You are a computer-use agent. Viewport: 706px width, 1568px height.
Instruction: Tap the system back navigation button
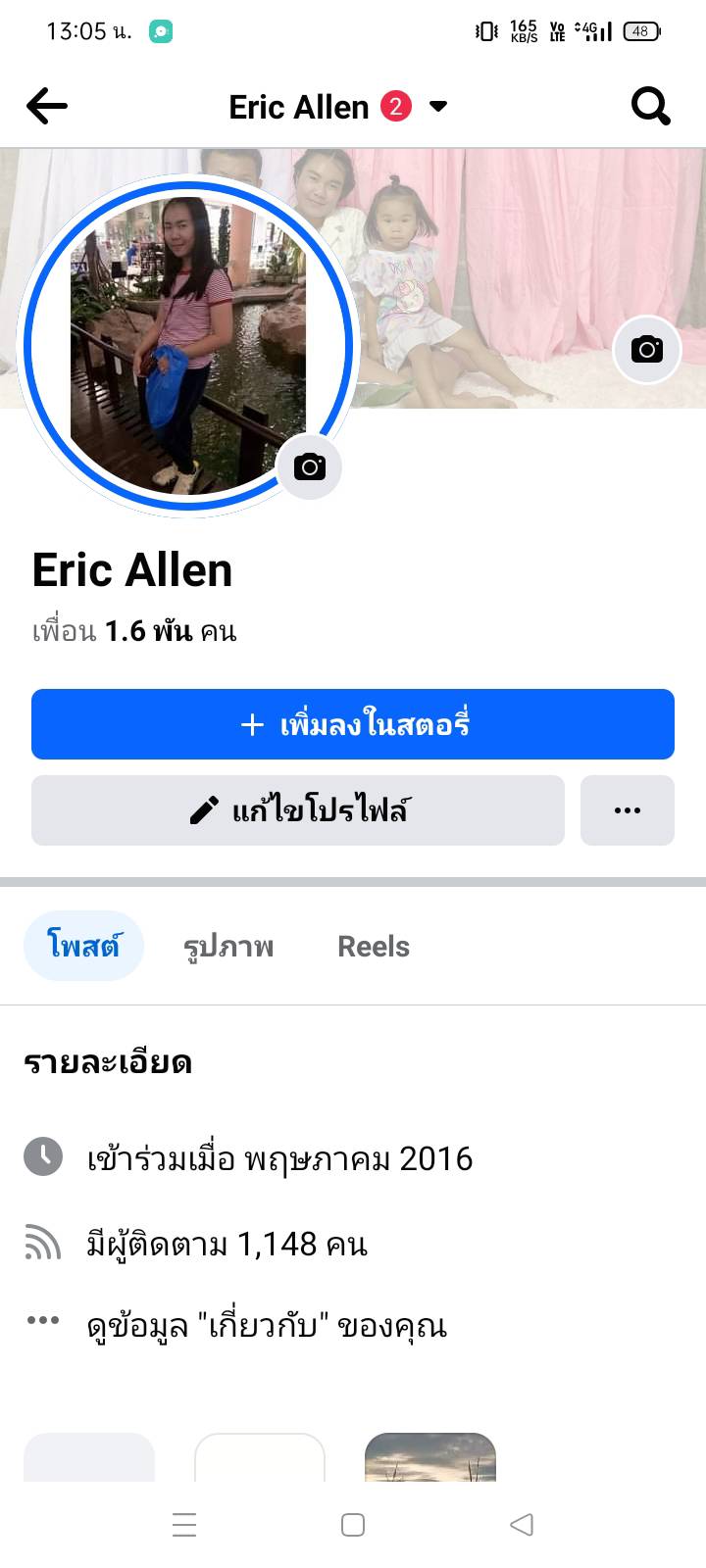522,1525
